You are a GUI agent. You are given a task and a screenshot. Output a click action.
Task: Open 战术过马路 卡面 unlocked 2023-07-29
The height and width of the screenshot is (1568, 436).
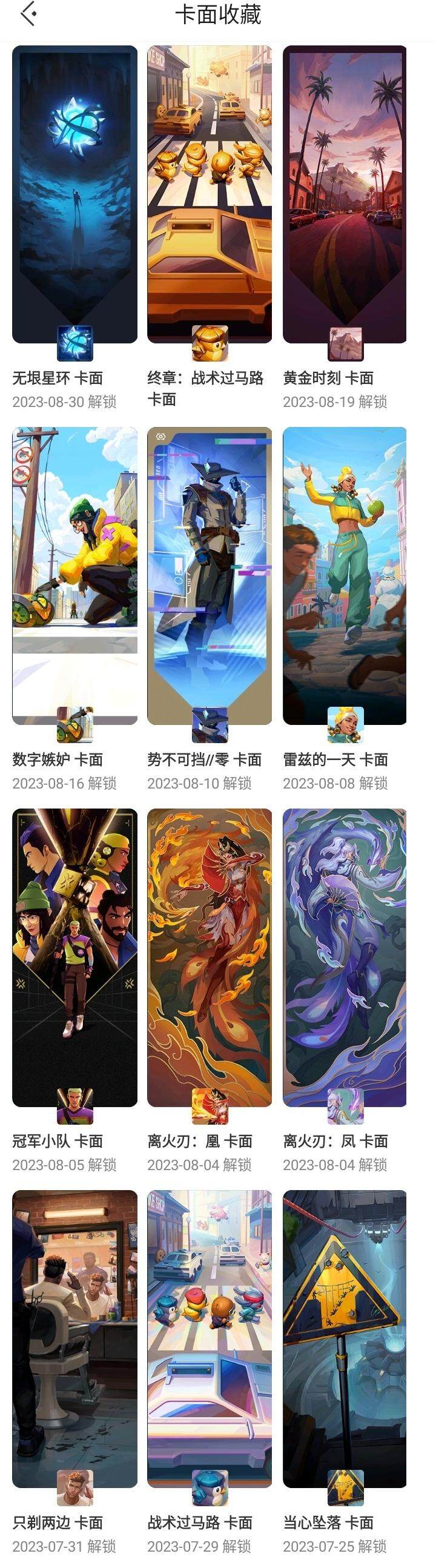[x=210, y=1338]
